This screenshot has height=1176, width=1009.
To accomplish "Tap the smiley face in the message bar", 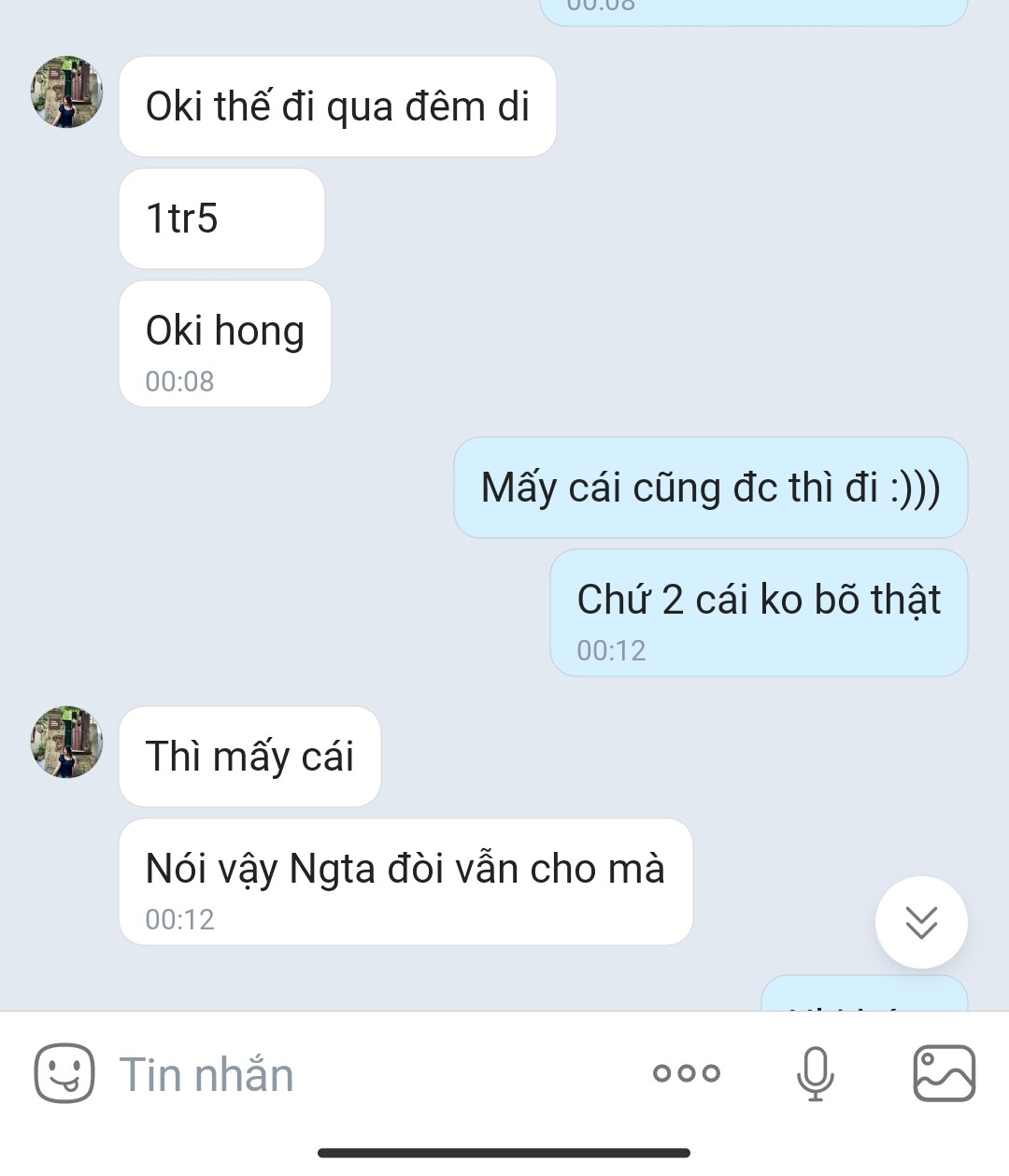I will coord(62,1072).
